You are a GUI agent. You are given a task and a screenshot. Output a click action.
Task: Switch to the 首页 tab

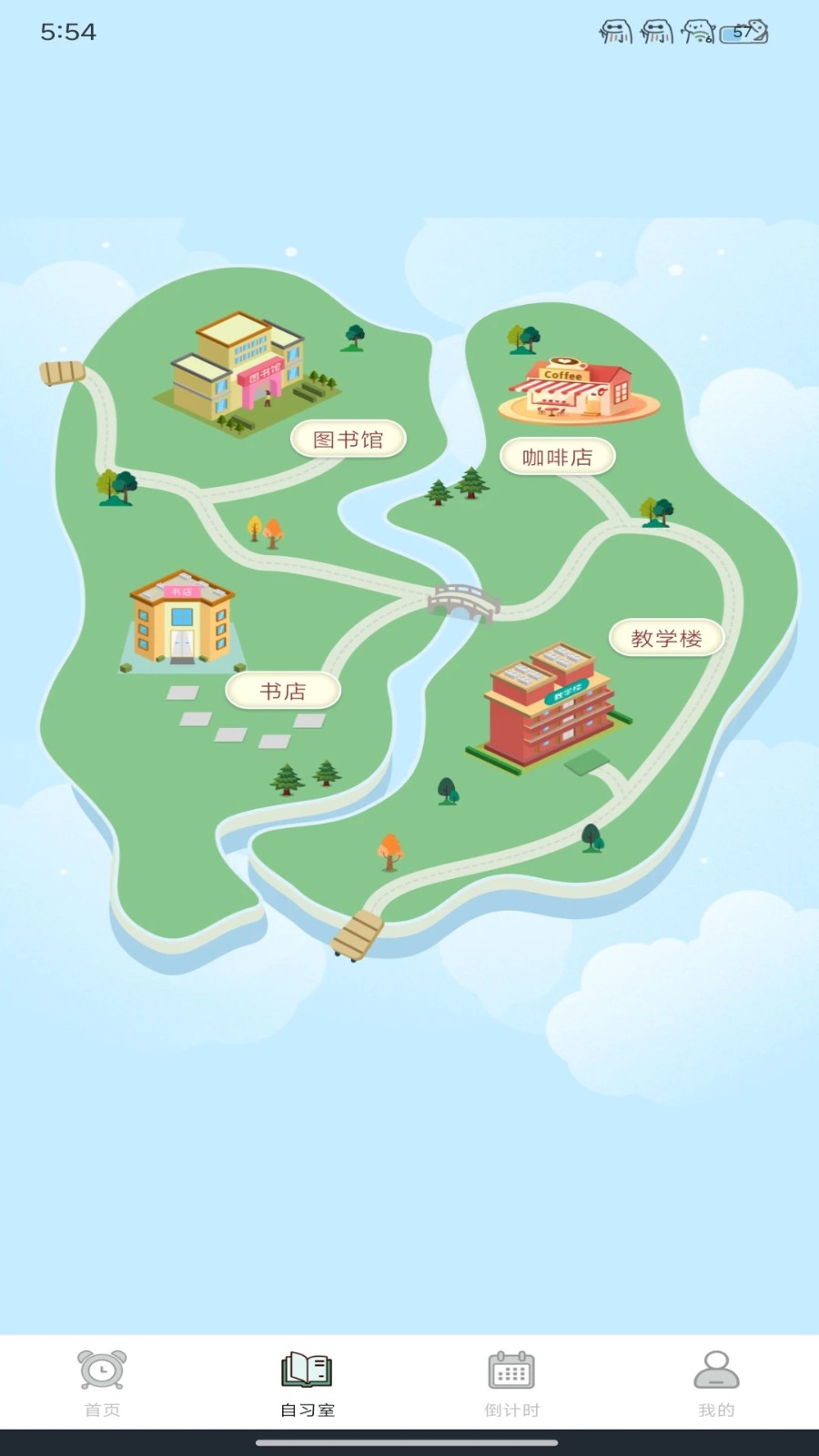coord(100,1385)
